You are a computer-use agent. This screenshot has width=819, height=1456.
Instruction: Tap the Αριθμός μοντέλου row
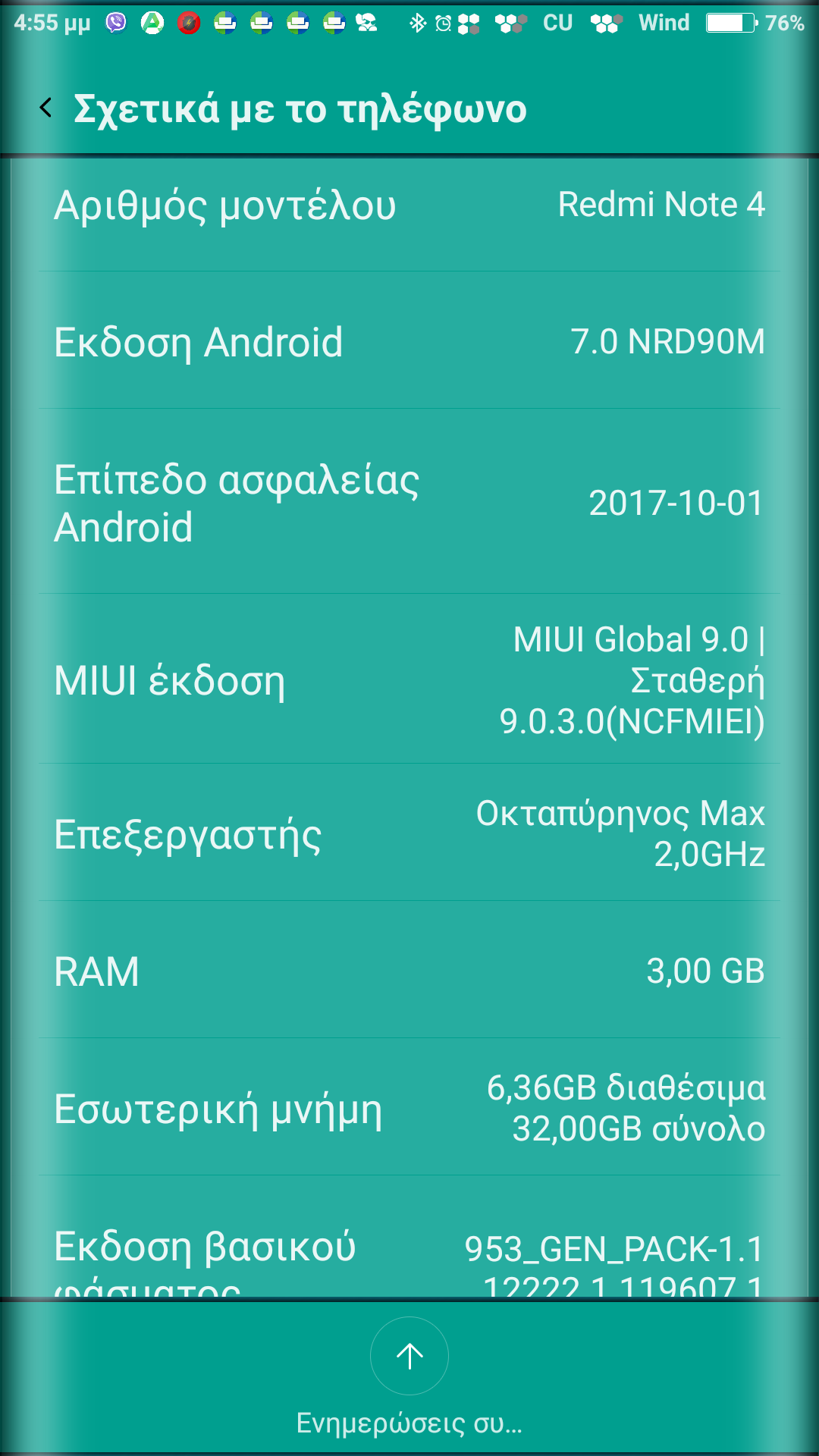(x=409, y=205)
